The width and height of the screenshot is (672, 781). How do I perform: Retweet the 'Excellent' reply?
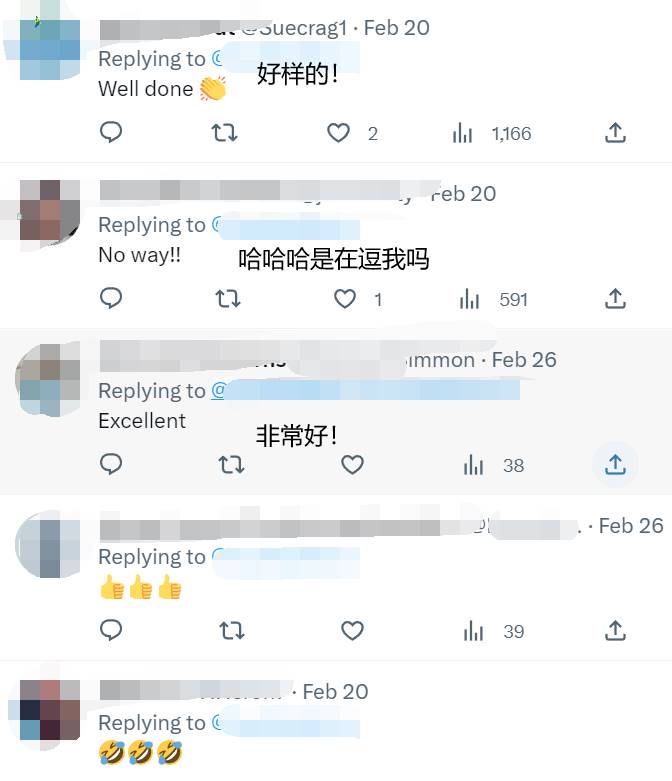click(231, 465)
